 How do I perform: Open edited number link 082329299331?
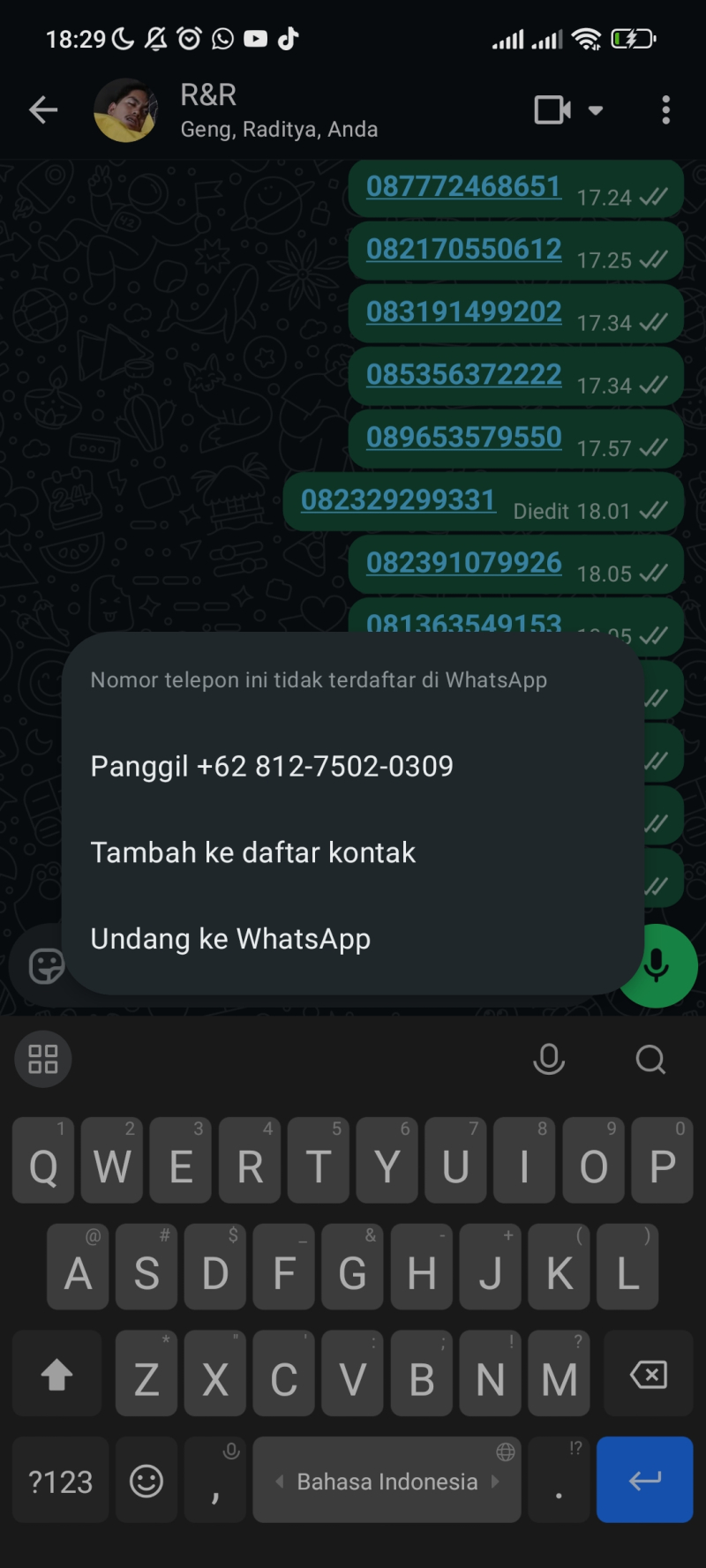(398, 500)
